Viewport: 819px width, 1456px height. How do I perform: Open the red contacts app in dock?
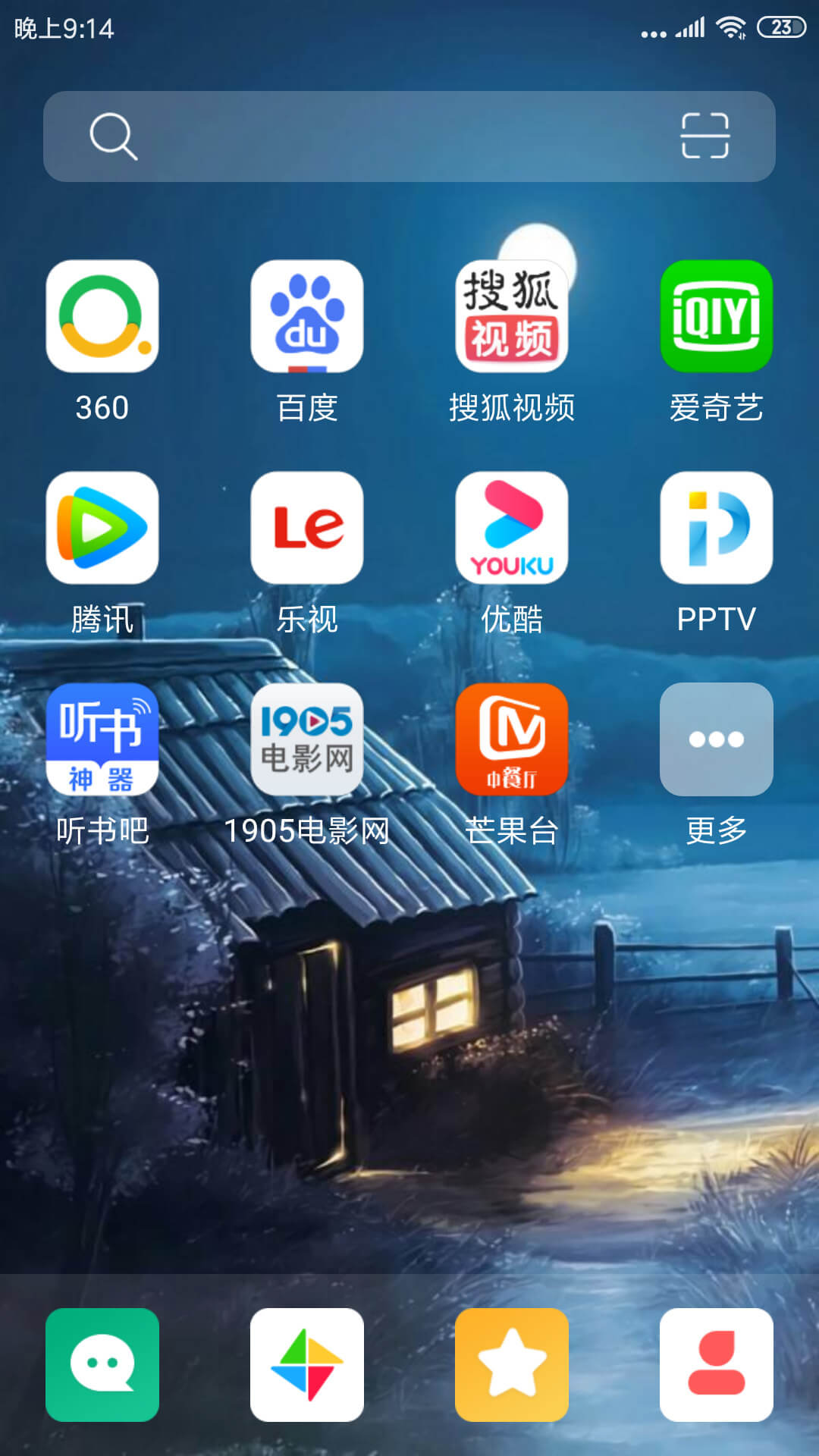717,1365
